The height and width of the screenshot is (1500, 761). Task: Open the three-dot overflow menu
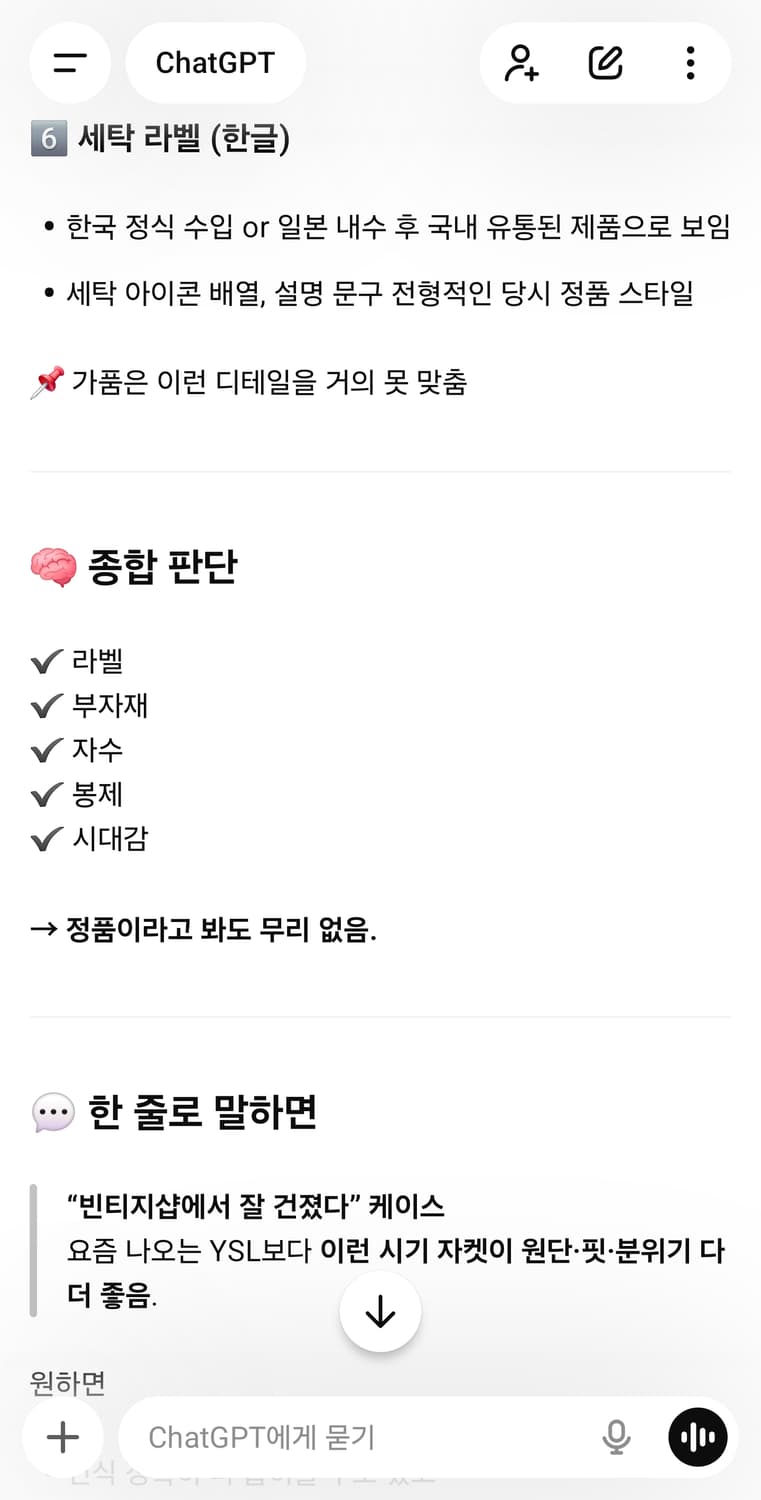[x=690, y=62]
